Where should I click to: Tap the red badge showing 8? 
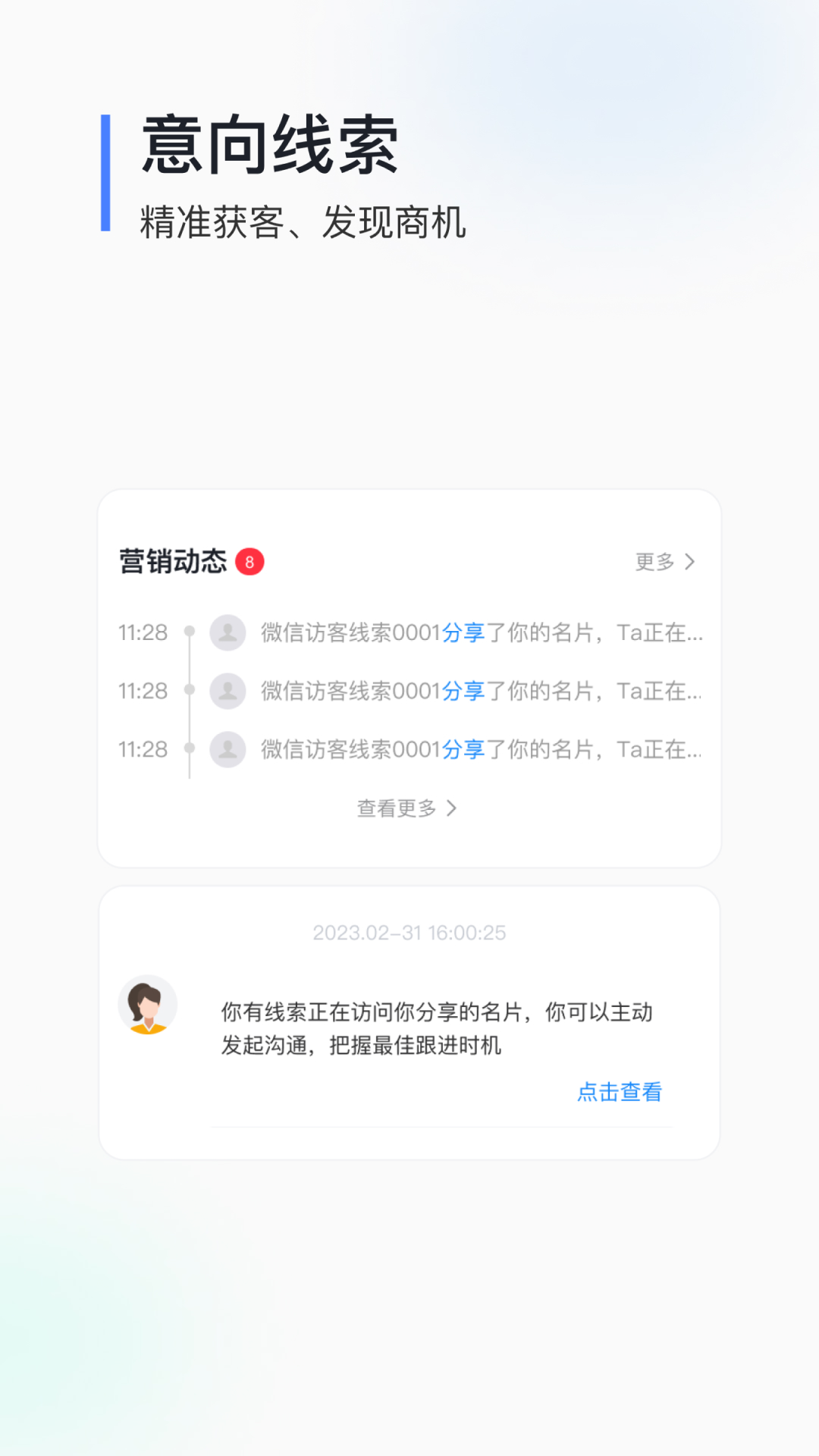(250, 561)
